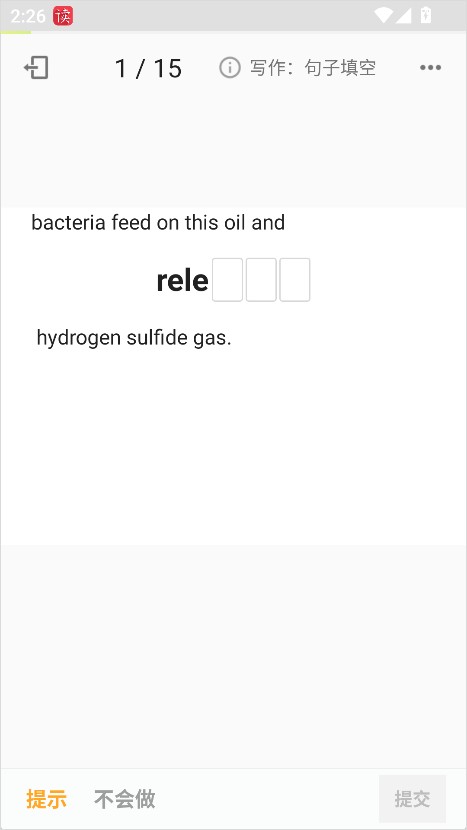
Task: Open the info icon beside 写作:句子填空
Action: point(230,68)
